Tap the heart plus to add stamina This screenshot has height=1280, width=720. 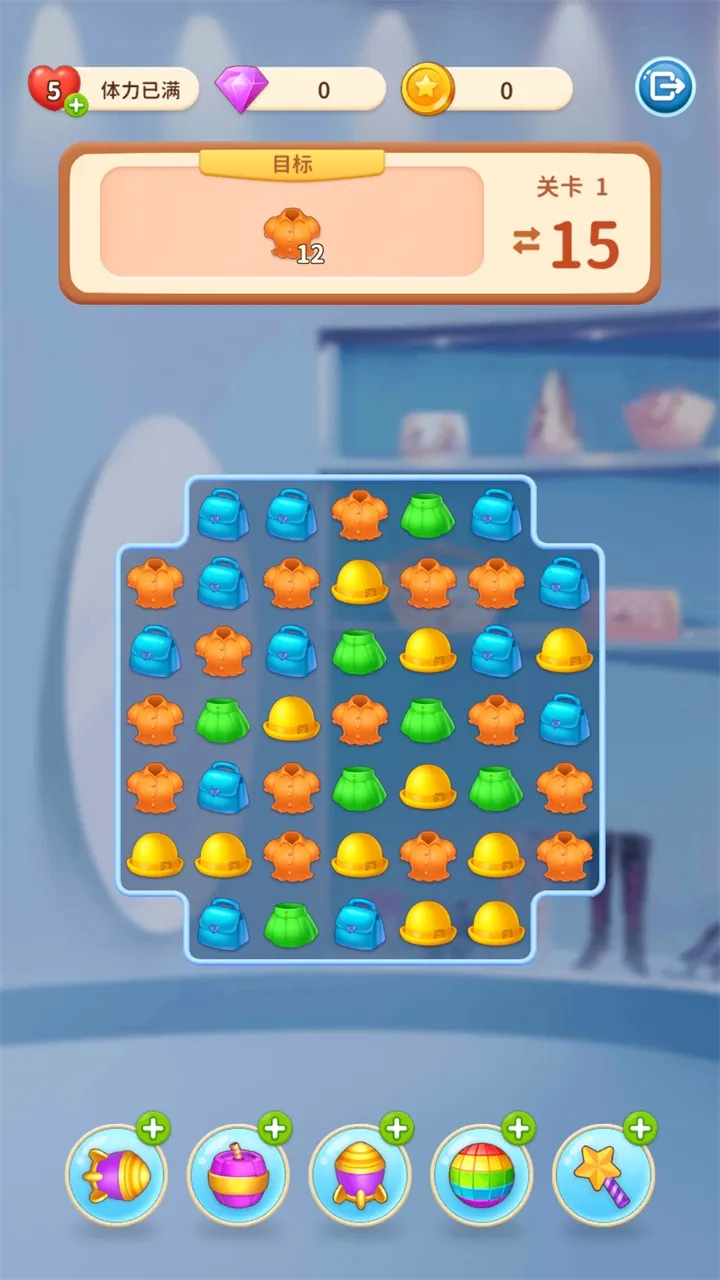(76, 104)
